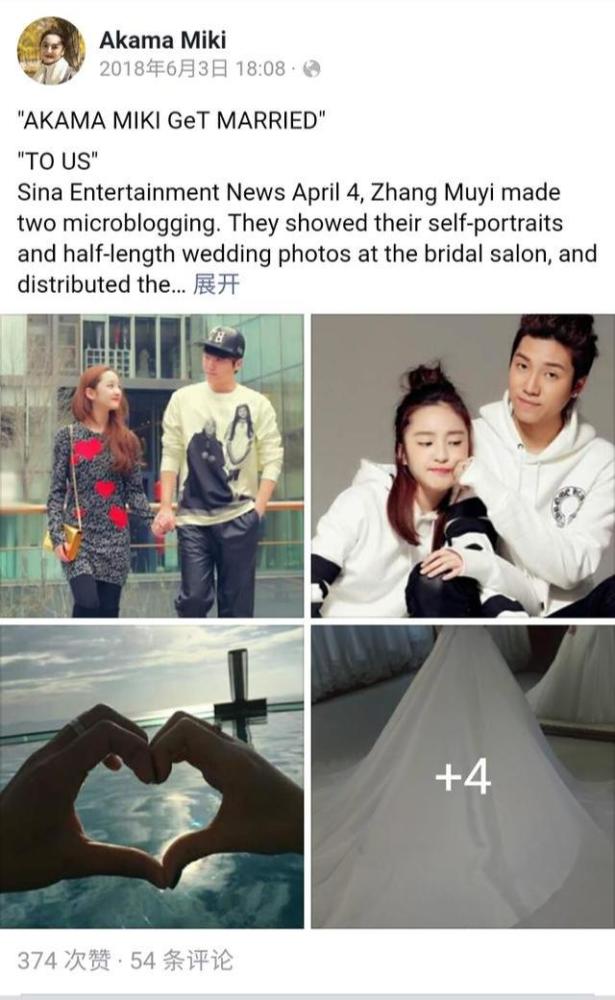Open the heart-shaped hands photo

coord(152,776)
